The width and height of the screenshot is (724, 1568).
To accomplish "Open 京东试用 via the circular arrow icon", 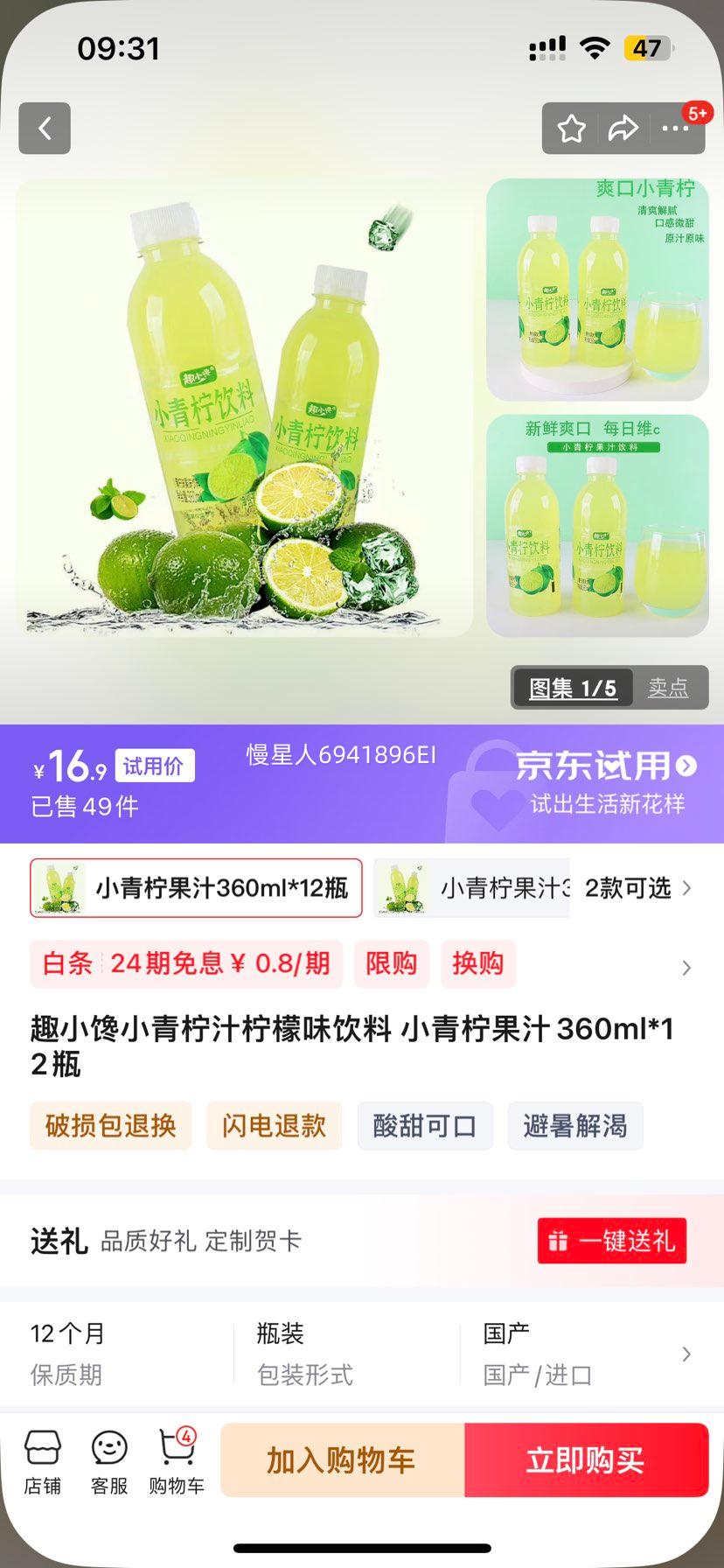I will point(685,767).
